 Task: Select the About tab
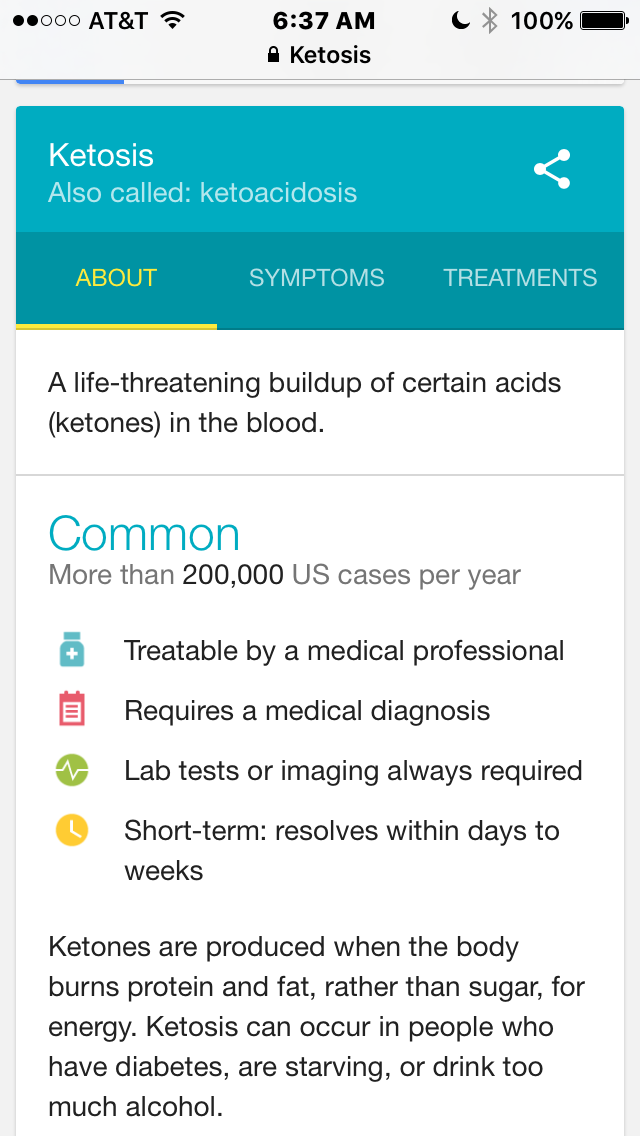pyautogui.click(x=117, y=278)
